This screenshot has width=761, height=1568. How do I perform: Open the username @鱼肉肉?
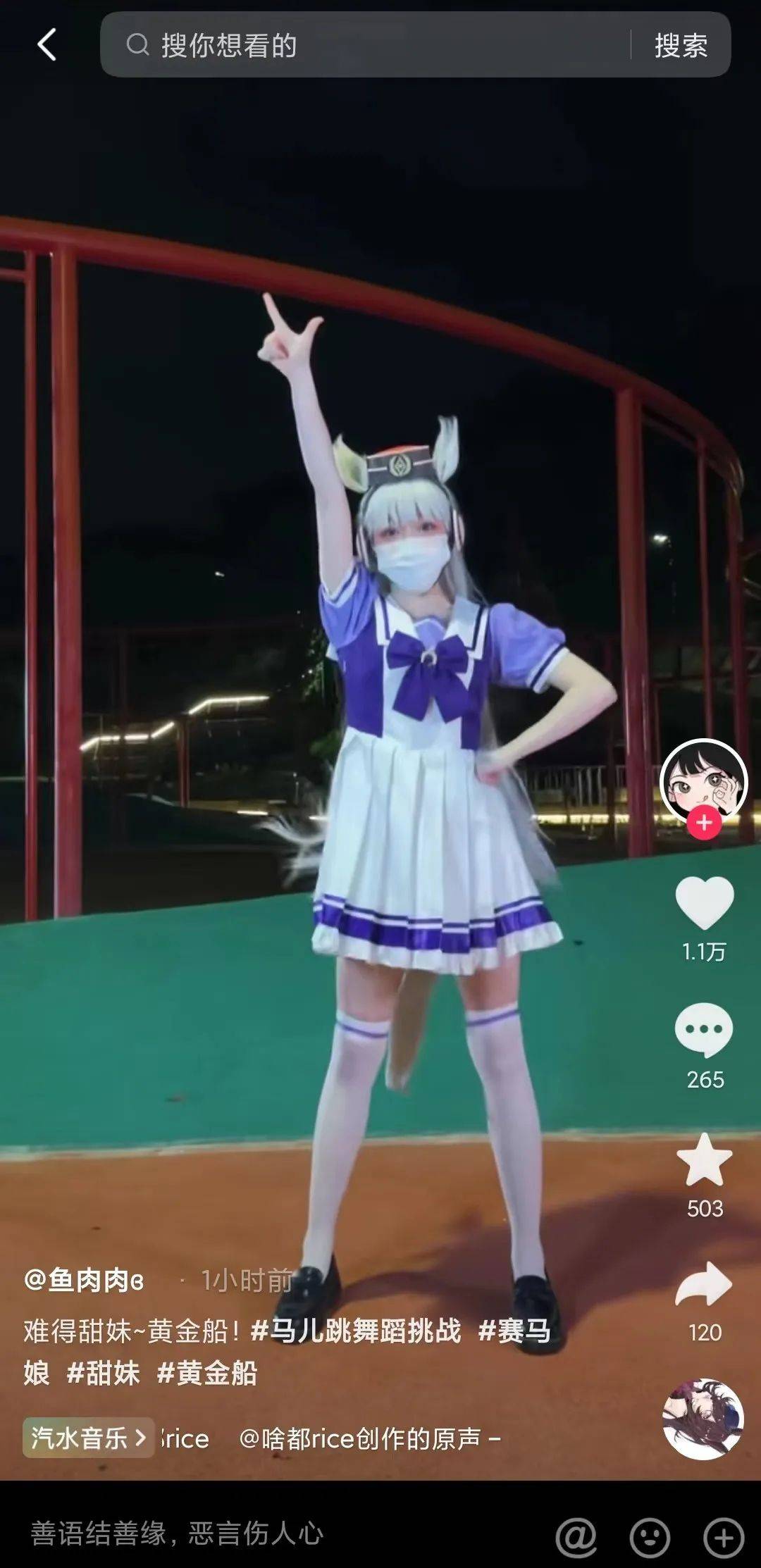coord(83,1279)
